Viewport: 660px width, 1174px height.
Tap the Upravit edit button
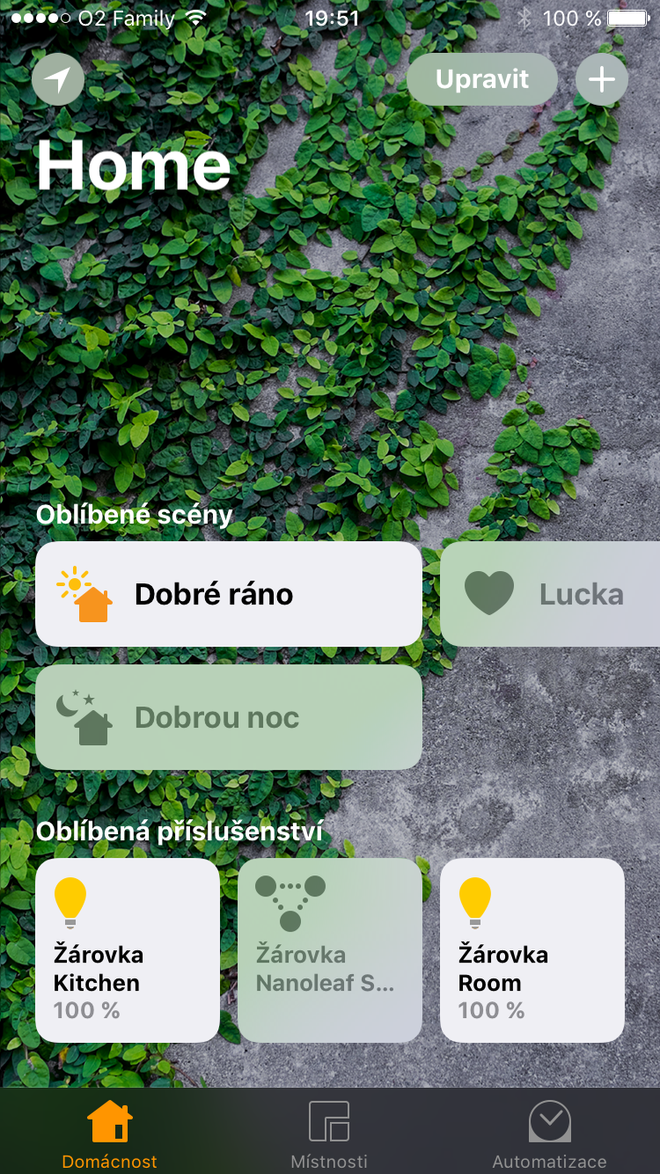click(x=482, y=79)
